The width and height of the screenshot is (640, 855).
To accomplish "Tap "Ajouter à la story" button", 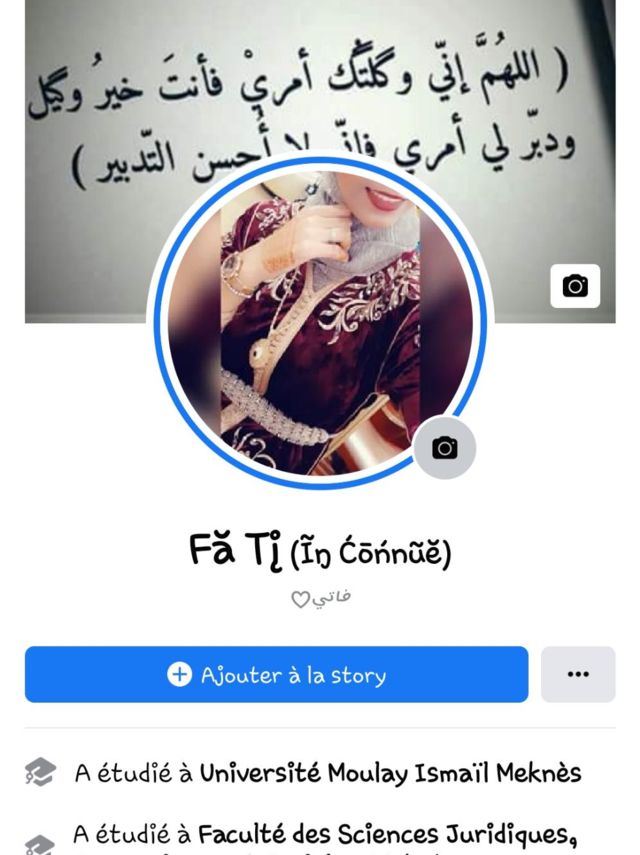I will 276,675.
